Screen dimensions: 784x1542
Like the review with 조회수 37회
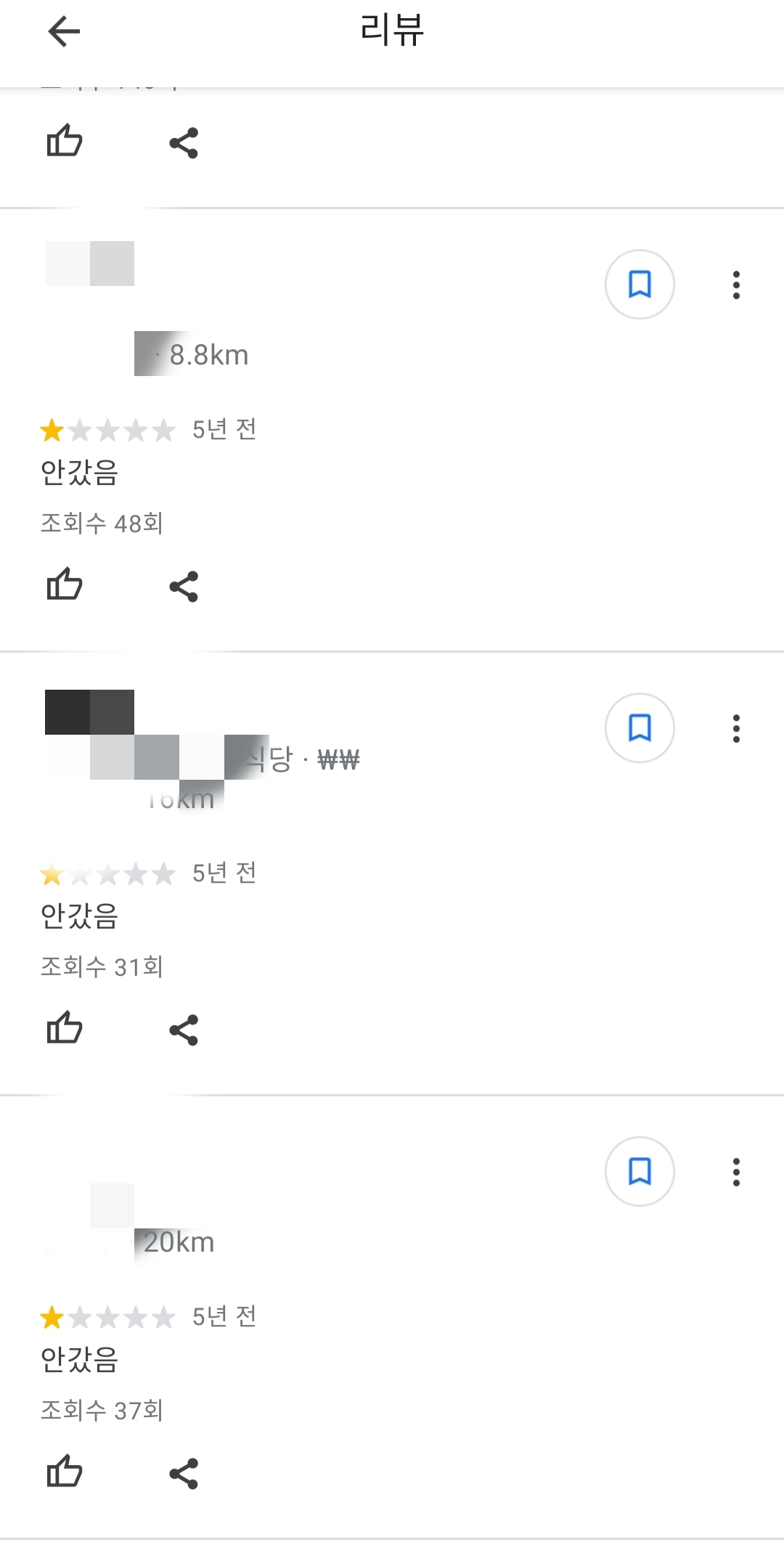(65, 1472)
